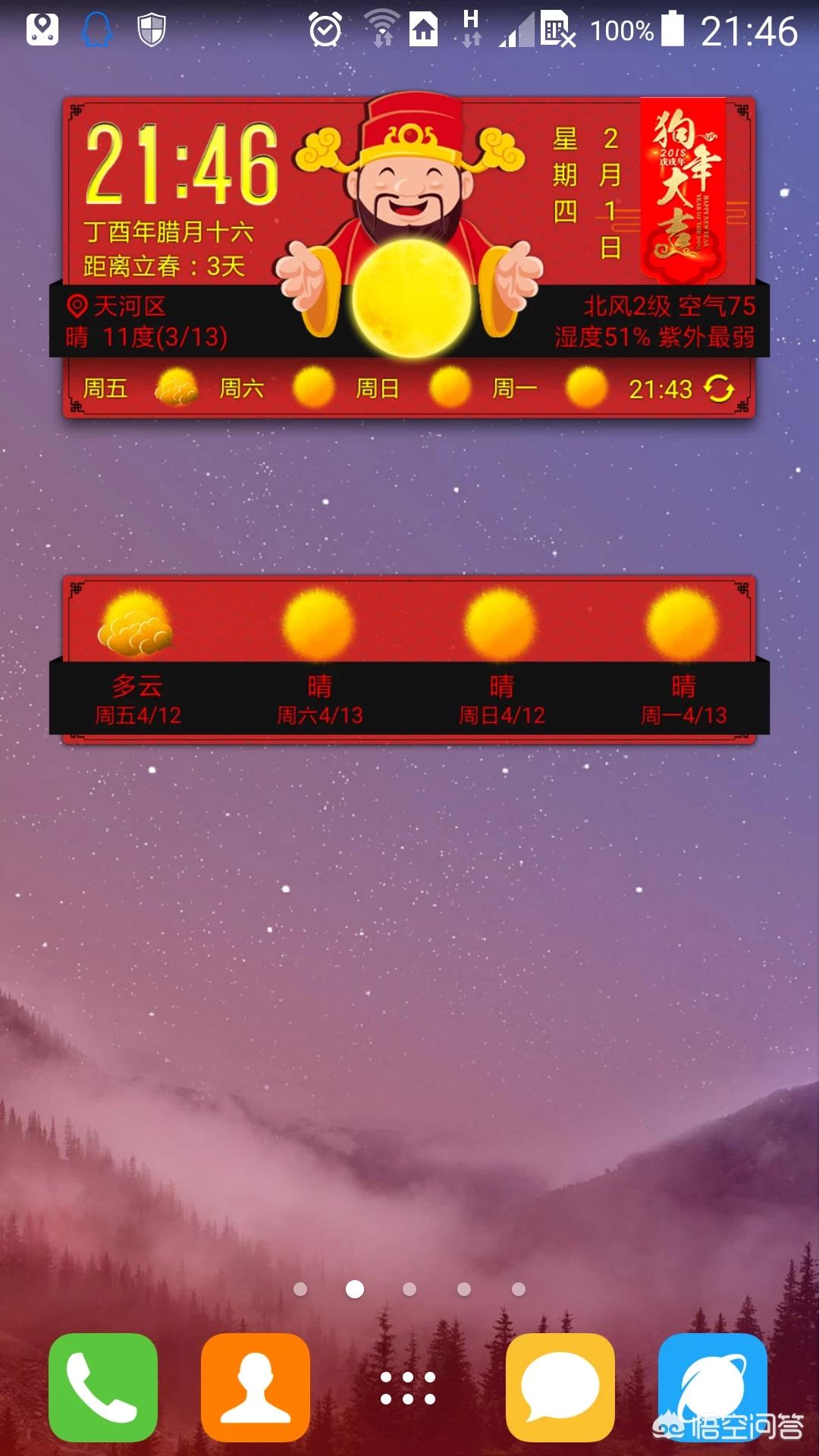Open the clock widget showing 21:46
This screenshot has height=1456, width=819.
(x=182, y=165)
